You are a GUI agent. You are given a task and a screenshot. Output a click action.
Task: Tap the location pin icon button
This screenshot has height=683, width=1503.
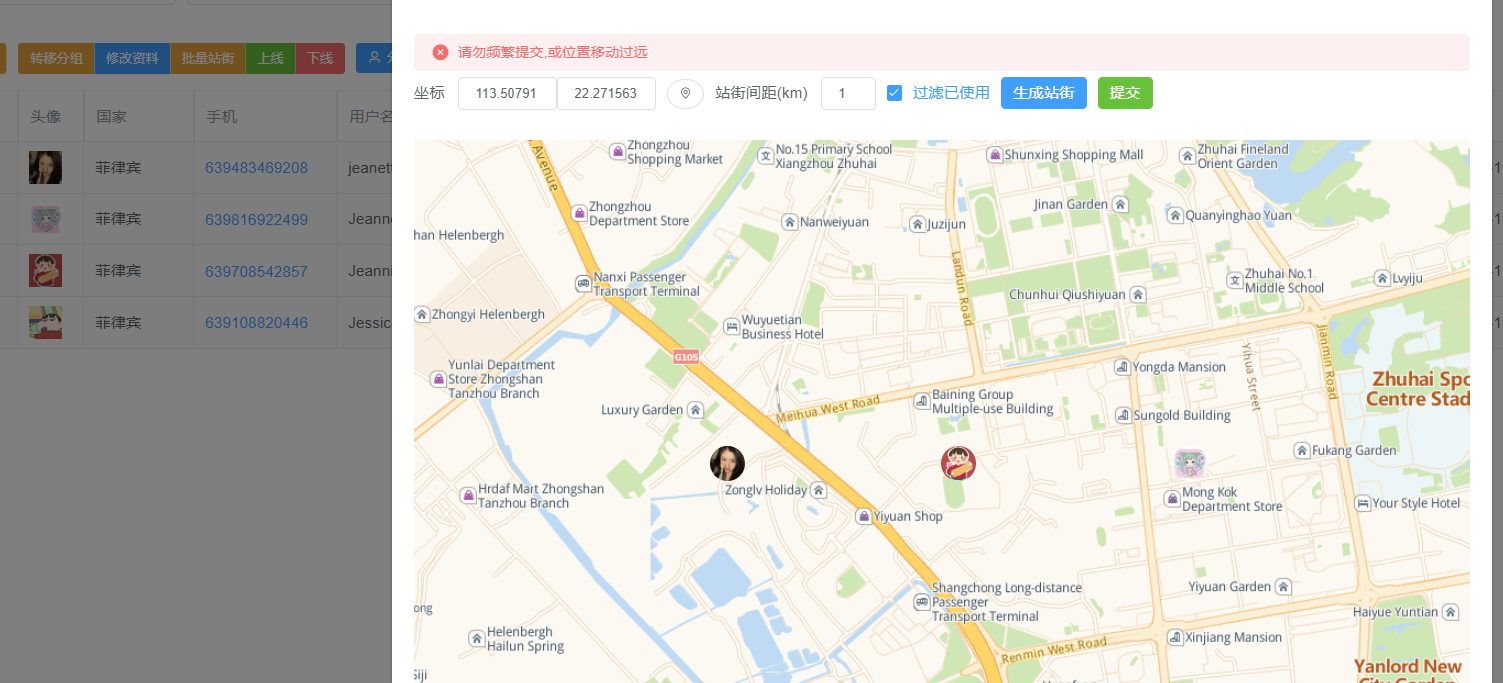685,94
